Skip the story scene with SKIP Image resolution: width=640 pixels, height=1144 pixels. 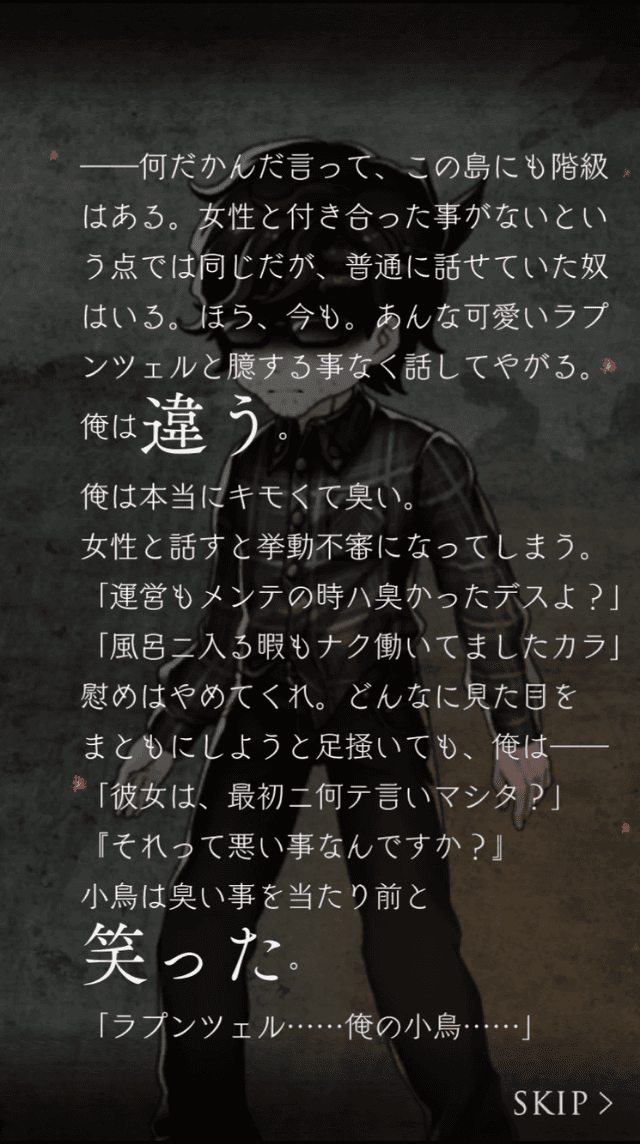(562, 1102)
